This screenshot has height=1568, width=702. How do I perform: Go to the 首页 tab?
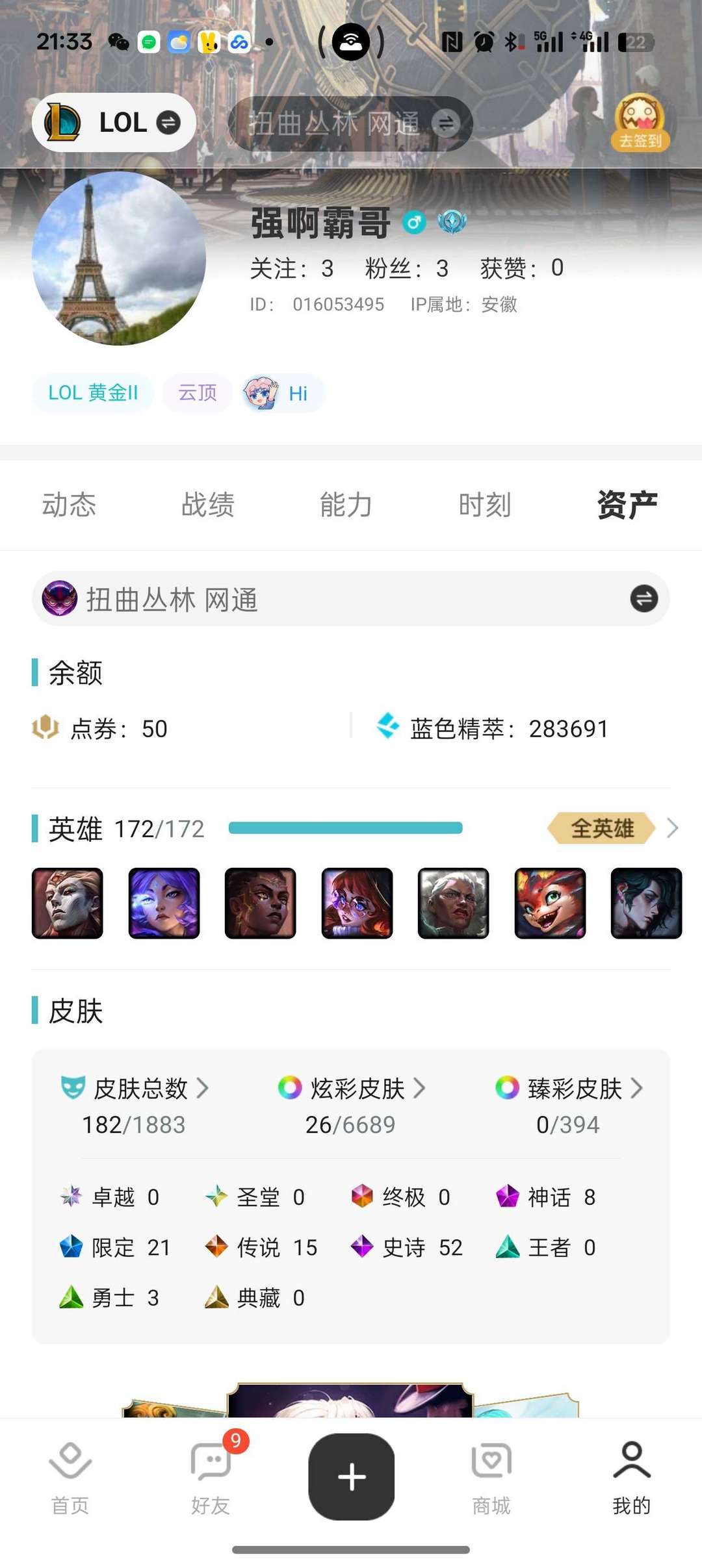click(x=70, y=1476)
